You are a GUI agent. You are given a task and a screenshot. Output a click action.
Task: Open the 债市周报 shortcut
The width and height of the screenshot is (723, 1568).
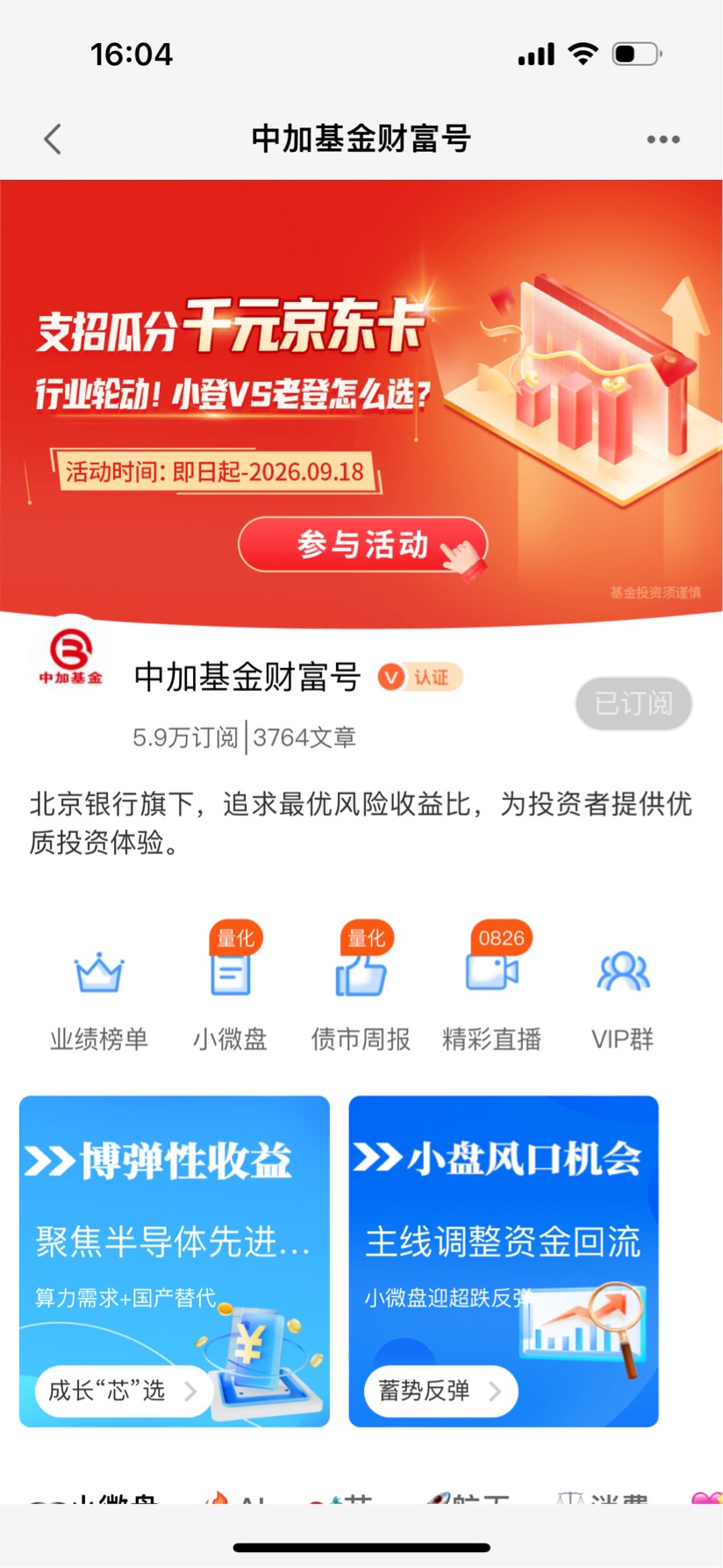click(361, 988)
